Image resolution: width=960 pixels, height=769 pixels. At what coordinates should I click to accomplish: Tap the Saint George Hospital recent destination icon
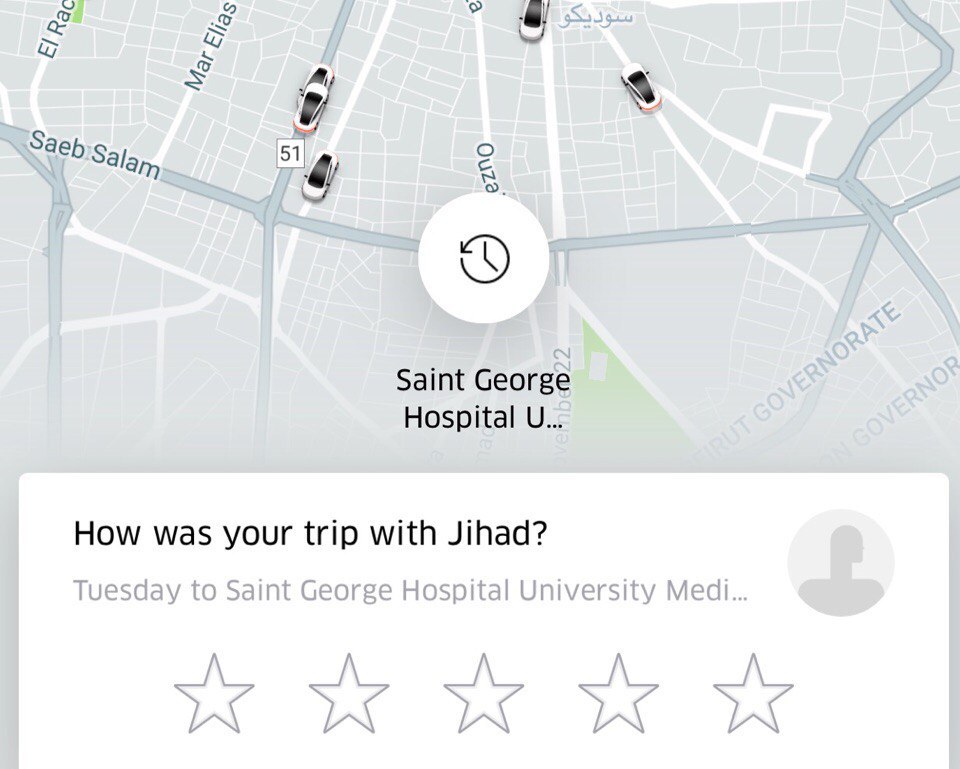[x=483, y=259]
